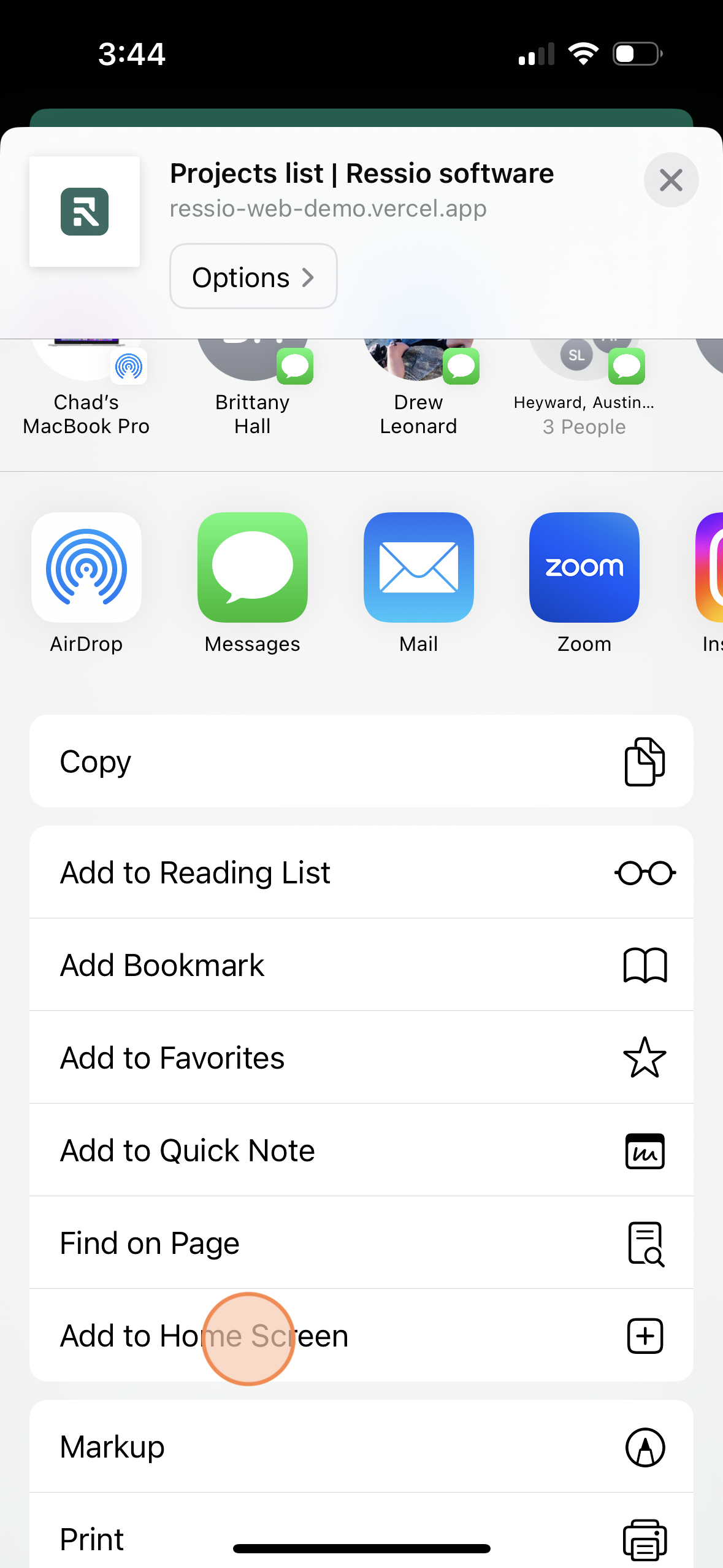Tap the Favorites star icon
723x1568 pixels.
point(645,1057)
